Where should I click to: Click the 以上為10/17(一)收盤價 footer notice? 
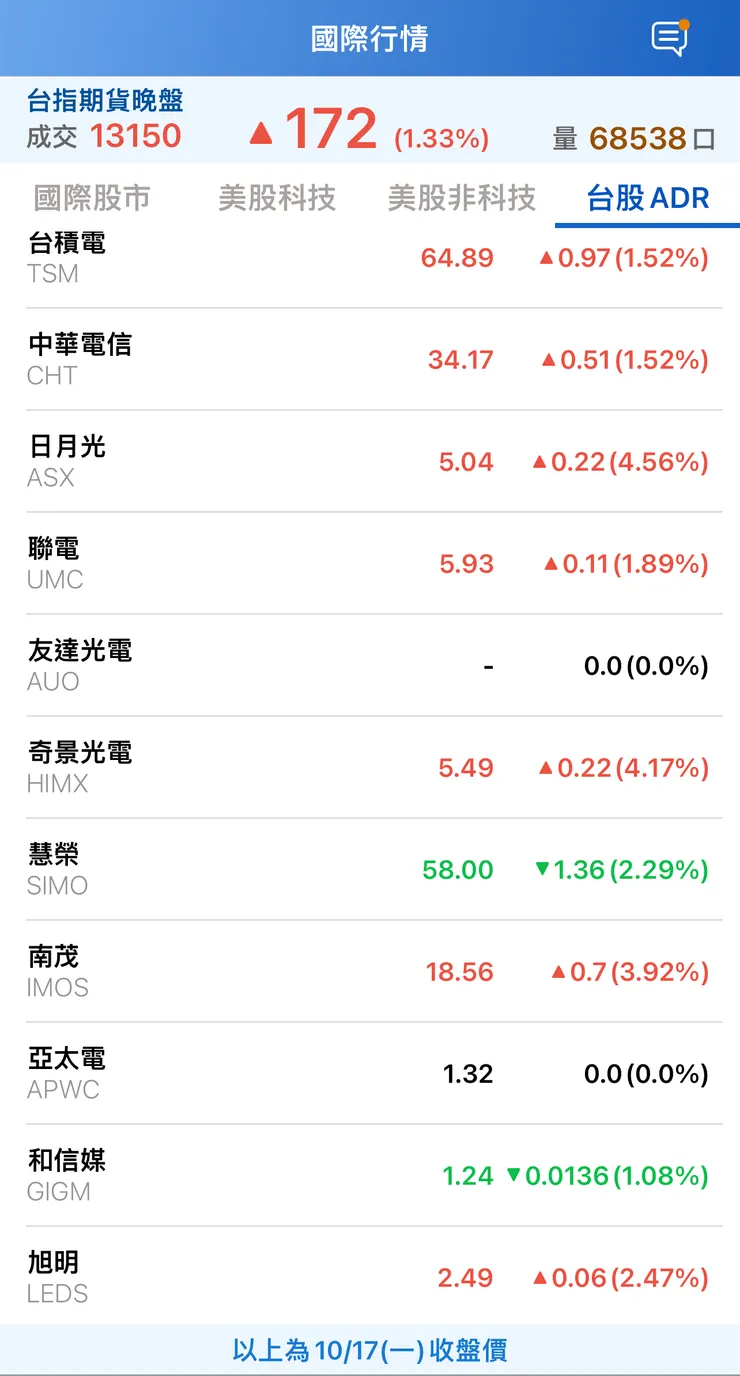370,1350
